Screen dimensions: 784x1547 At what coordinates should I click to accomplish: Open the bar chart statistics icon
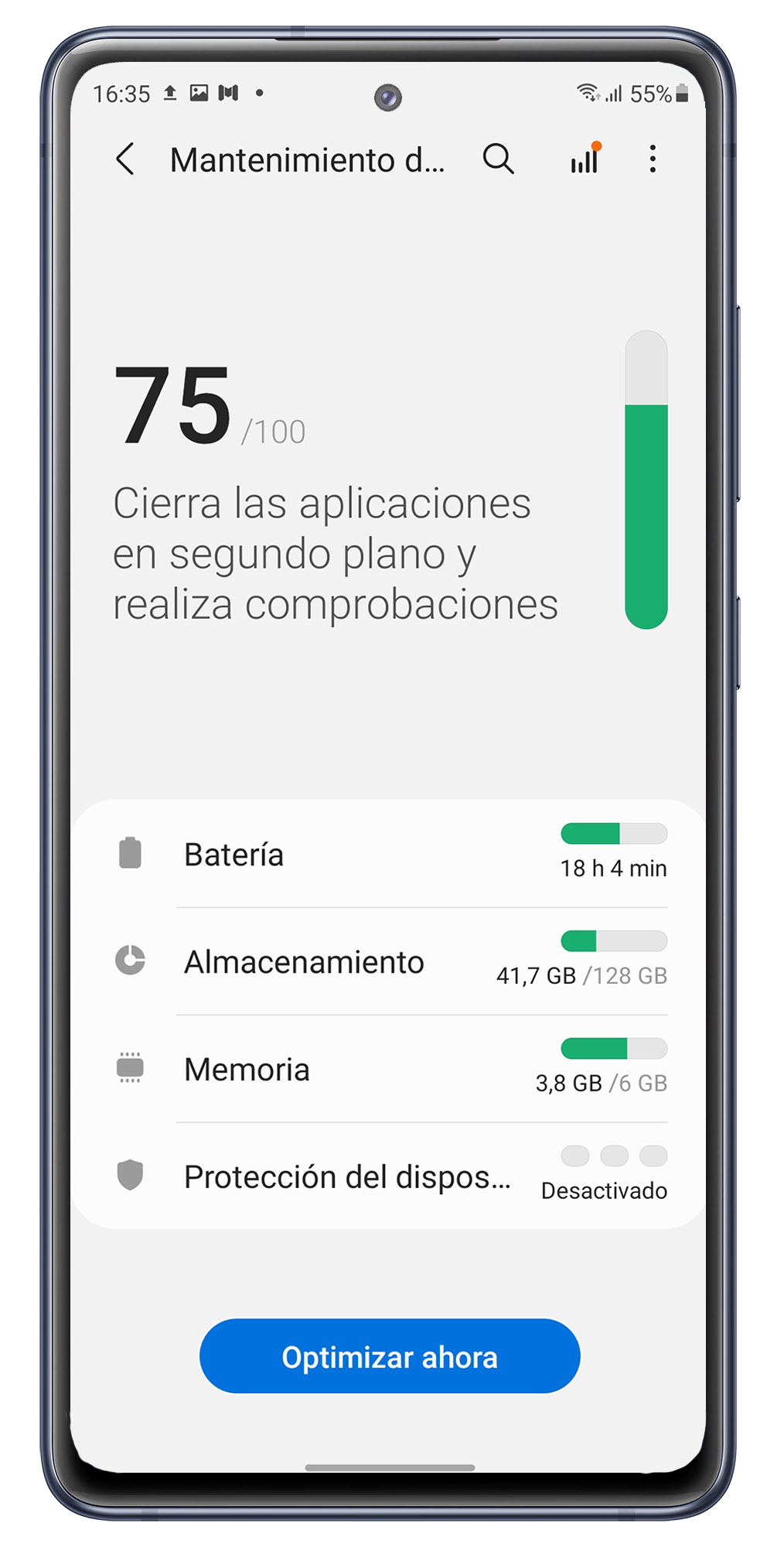(585, 159)
